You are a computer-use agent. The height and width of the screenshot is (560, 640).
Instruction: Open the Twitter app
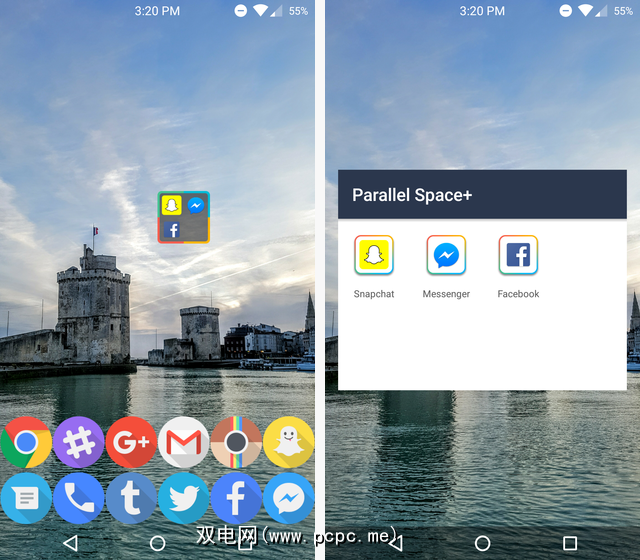pyautogui.click(x=184, y=498)
